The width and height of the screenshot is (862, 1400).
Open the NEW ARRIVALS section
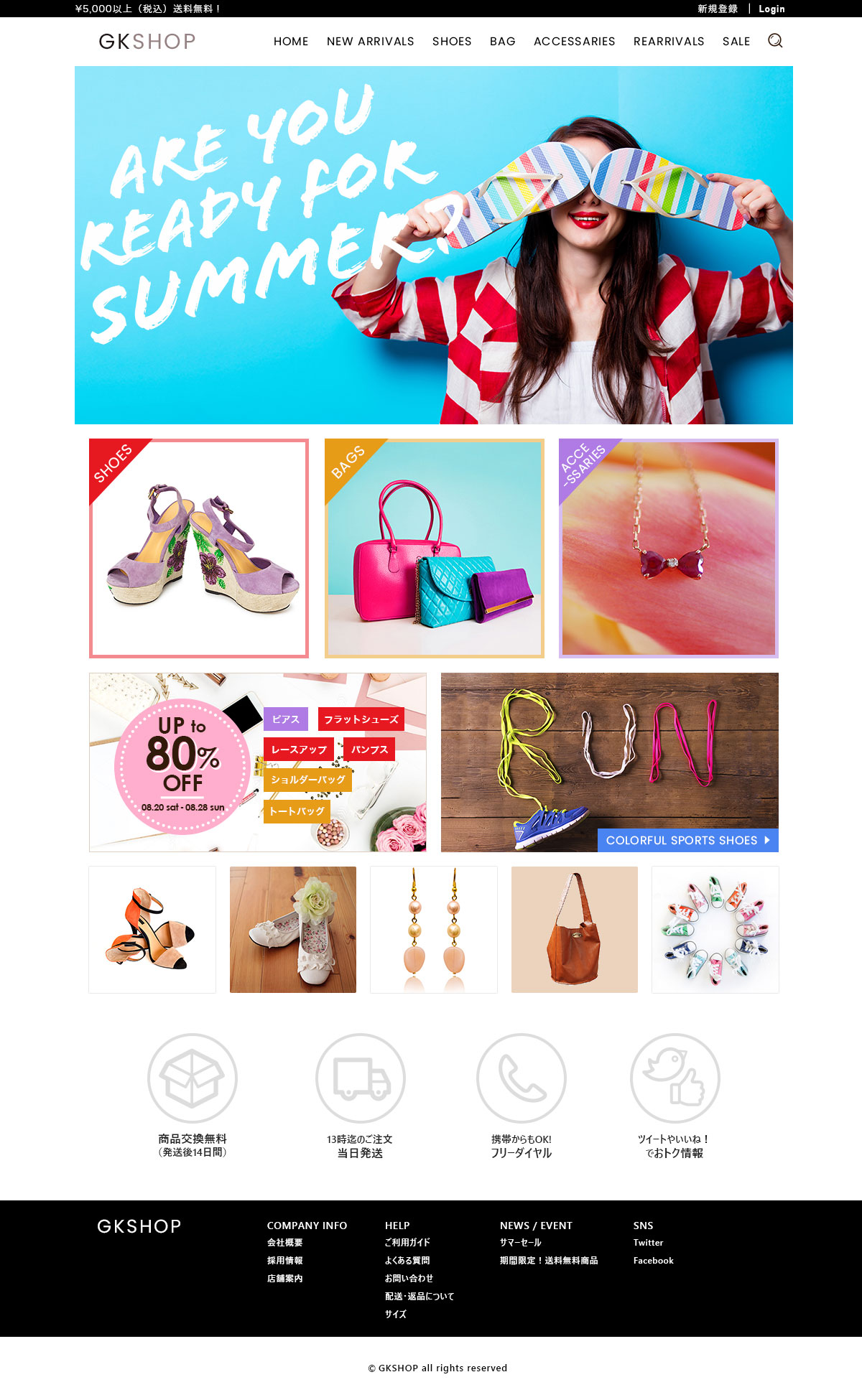click(x=370, y=42)
